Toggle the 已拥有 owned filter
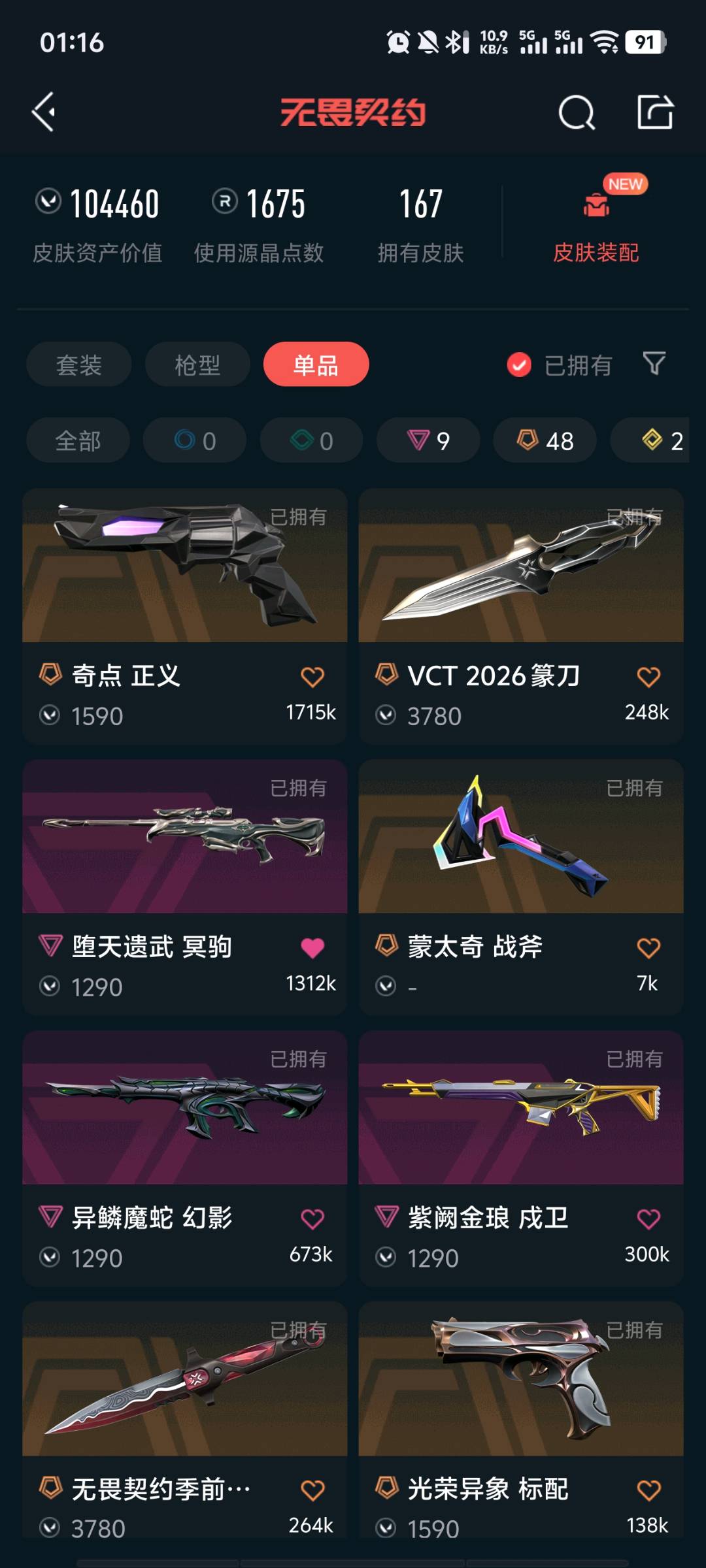 tap(560, 365)
